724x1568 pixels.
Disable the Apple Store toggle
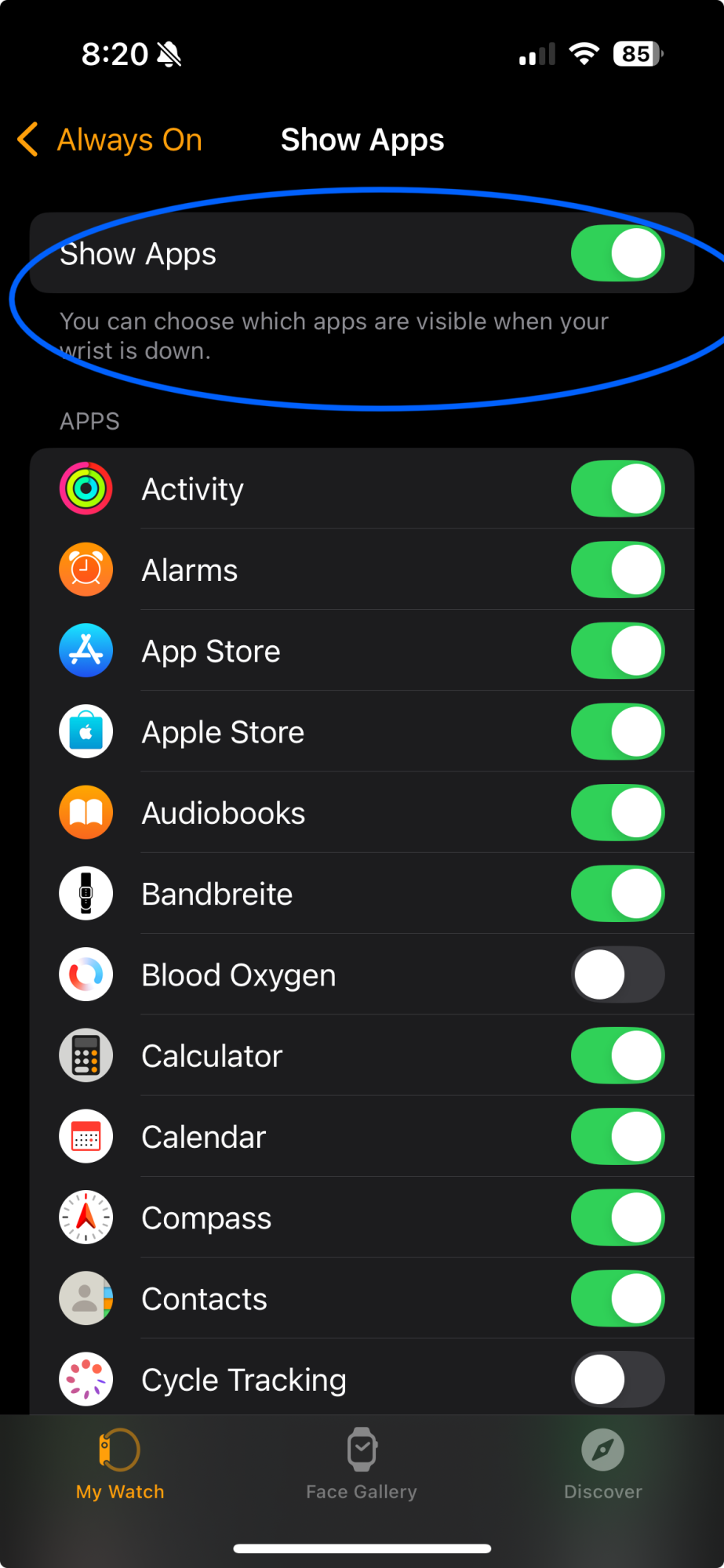[x=617, y=732]
